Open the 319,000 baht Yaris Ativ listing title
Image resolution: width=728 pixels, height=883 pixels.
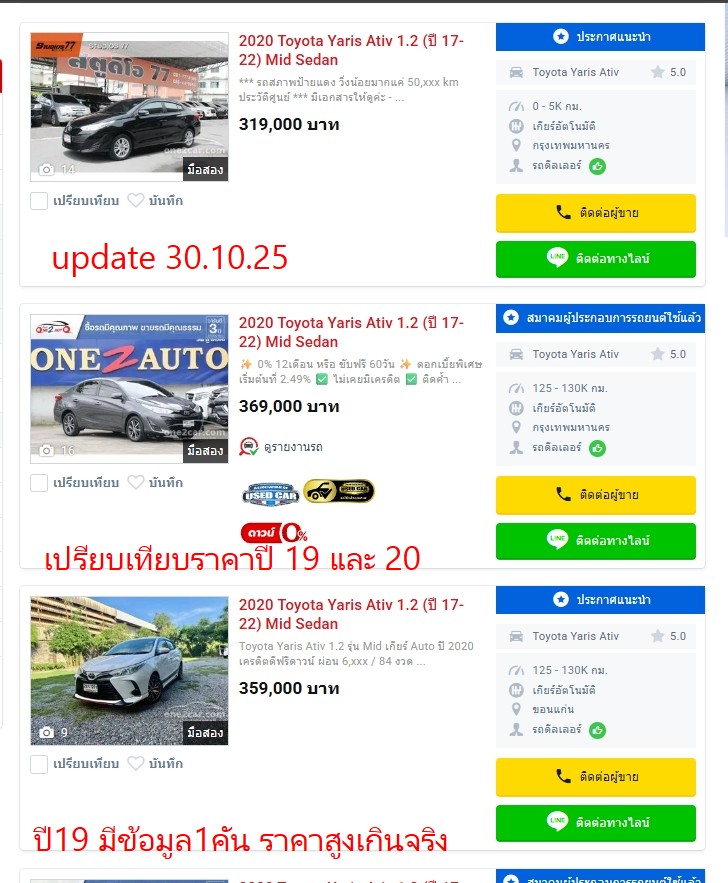click(350, 50)
